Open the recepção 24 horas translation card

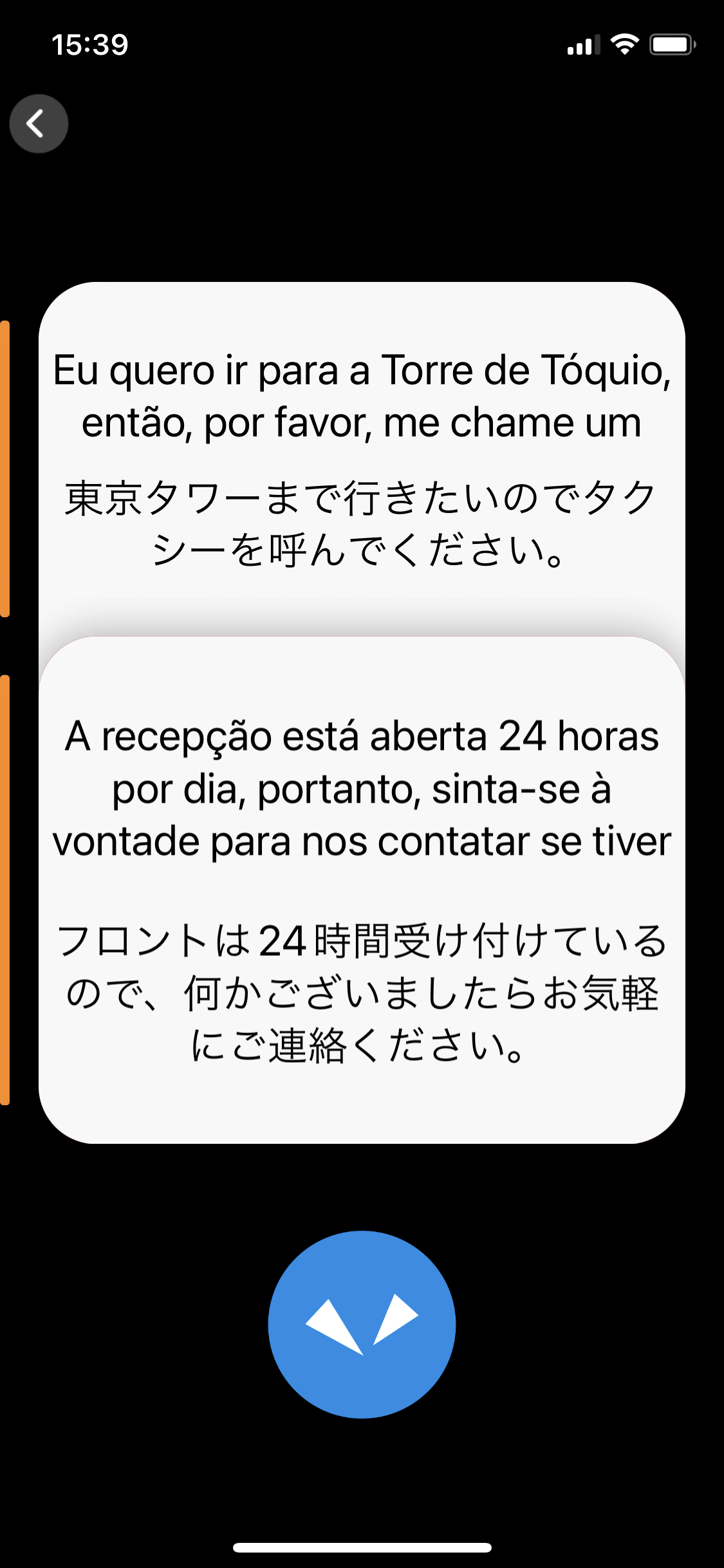362,888
